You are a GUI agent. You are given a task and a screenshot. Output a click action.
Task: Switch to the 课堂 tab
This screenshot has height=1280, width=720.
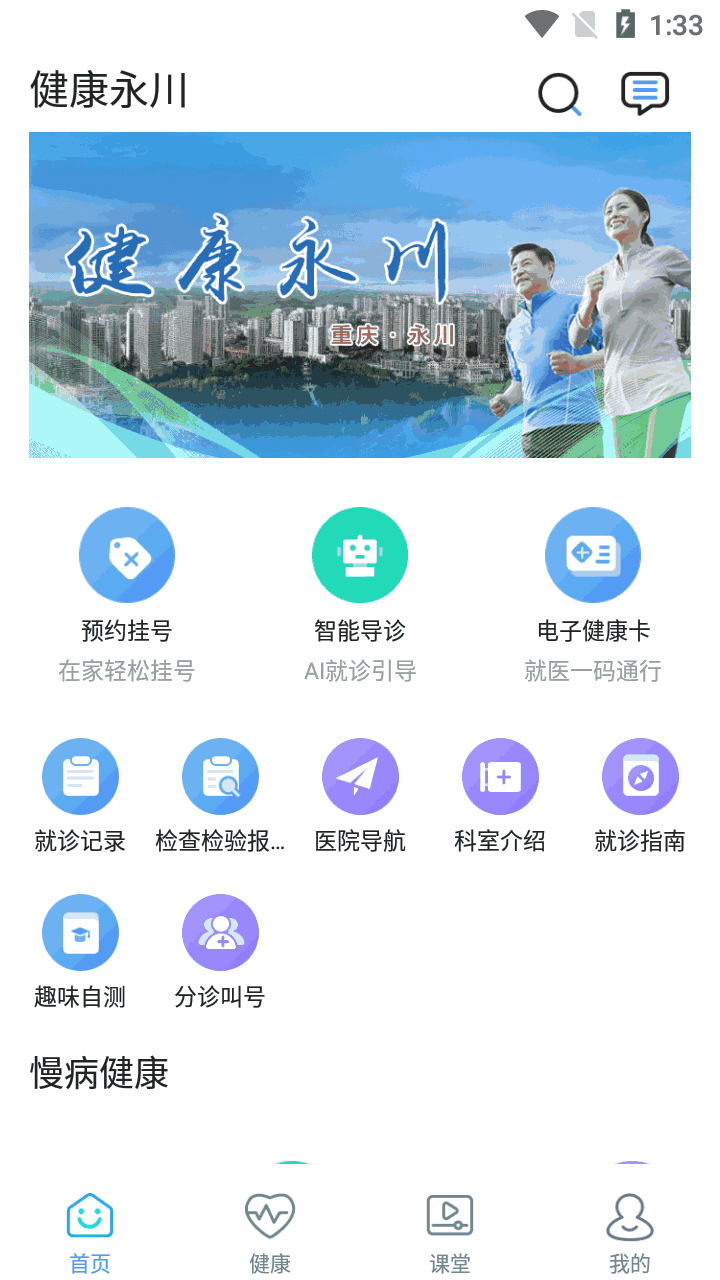450,1228
